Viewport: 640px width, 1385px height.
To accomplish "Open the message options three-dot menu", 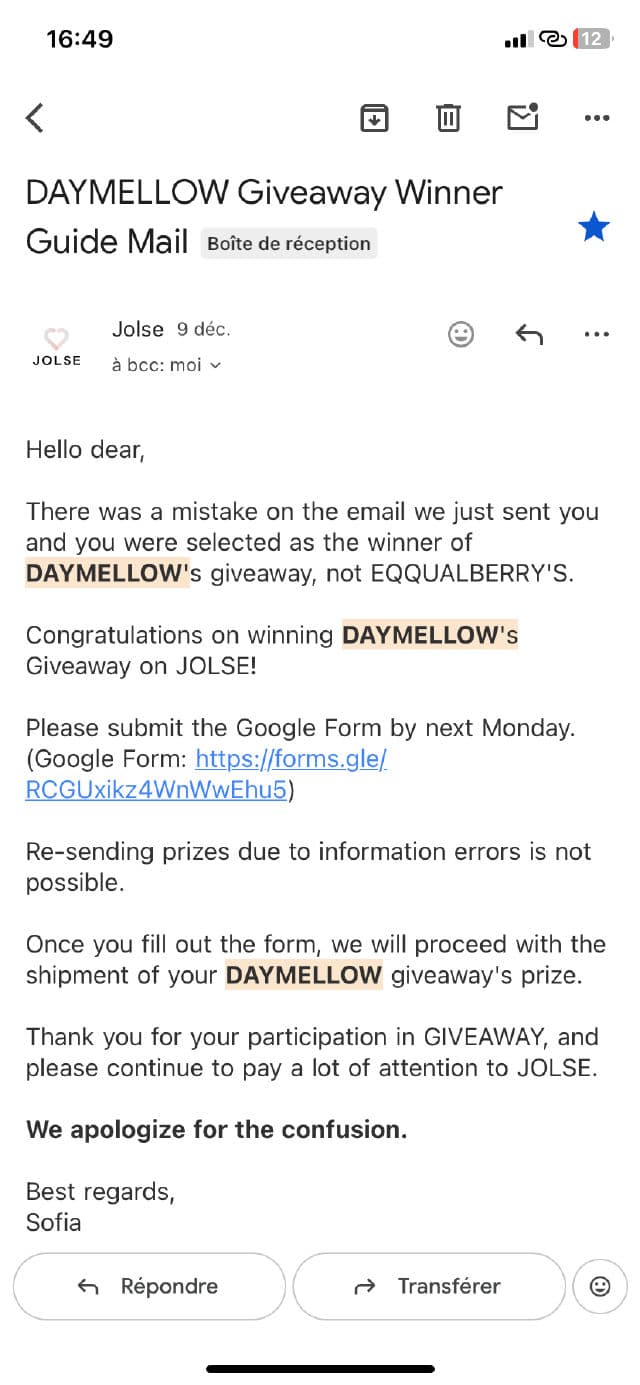I will pos(596,334).
